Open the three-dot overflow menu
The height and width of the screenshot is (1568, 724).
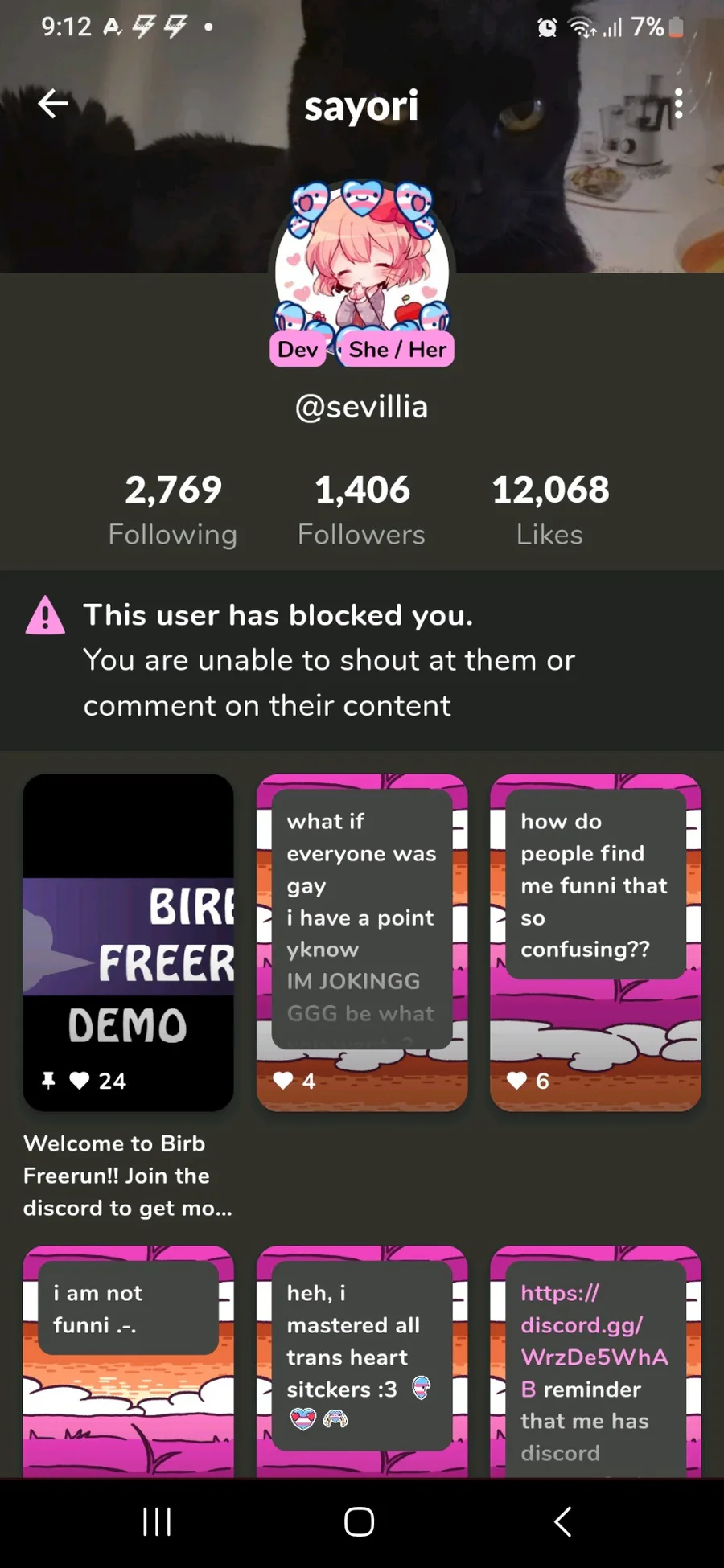(678, 104)
